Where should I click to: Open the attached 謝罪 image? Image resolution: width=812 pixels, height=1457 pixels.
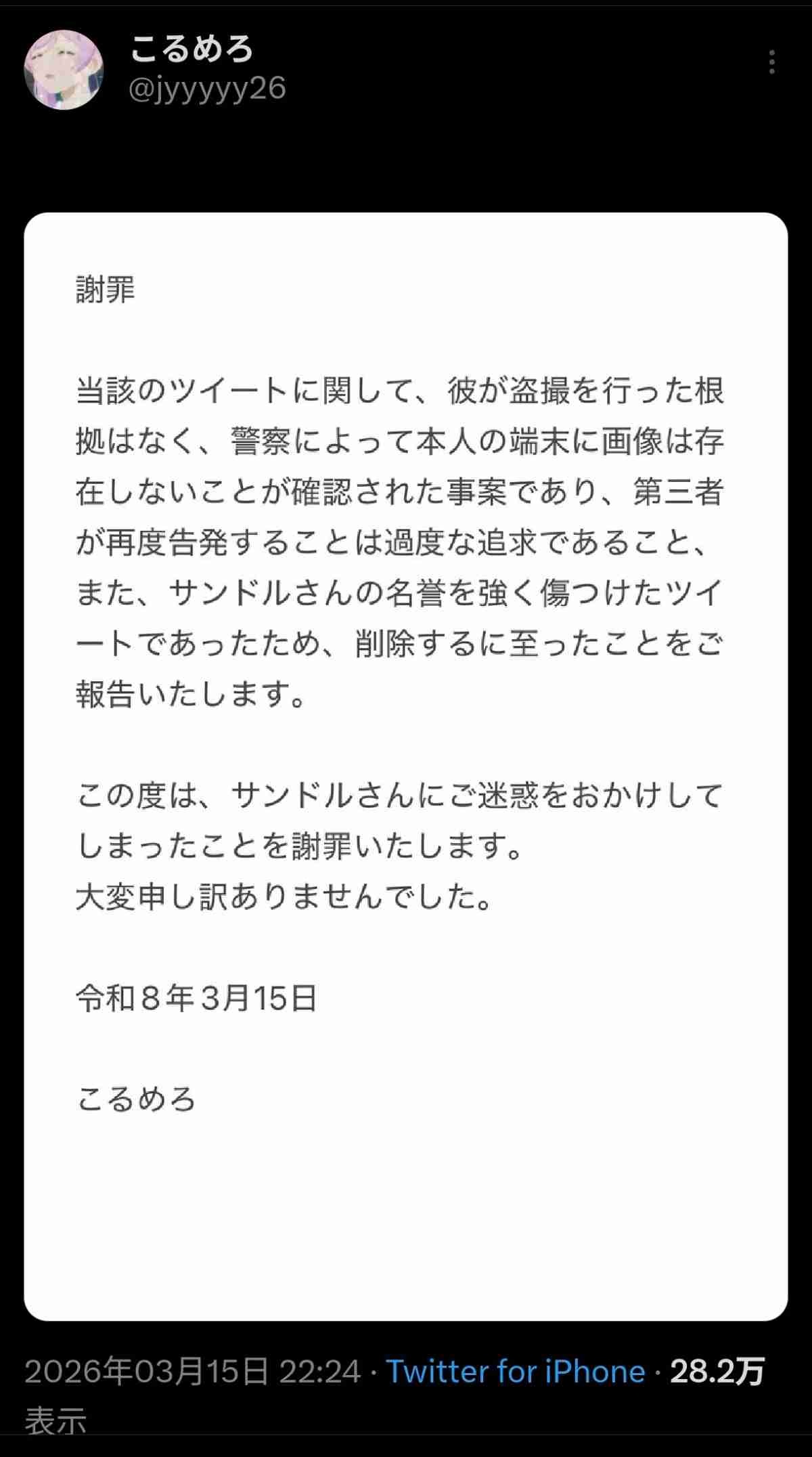click(x=405, y=765)
